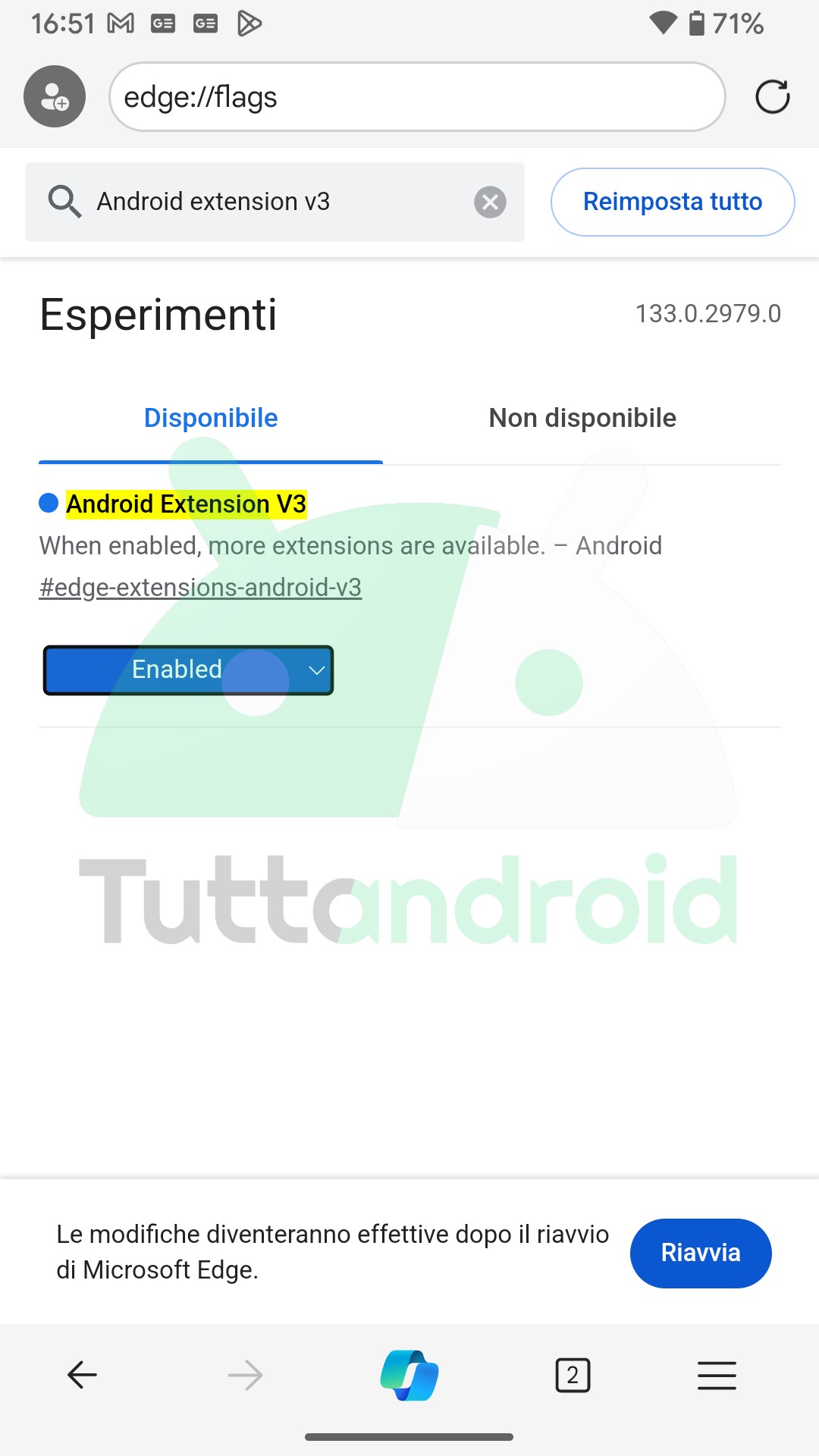This screenshot has height=1456, width=819.
Task: Open the hamburger menu
Action: click(717, 1375)
